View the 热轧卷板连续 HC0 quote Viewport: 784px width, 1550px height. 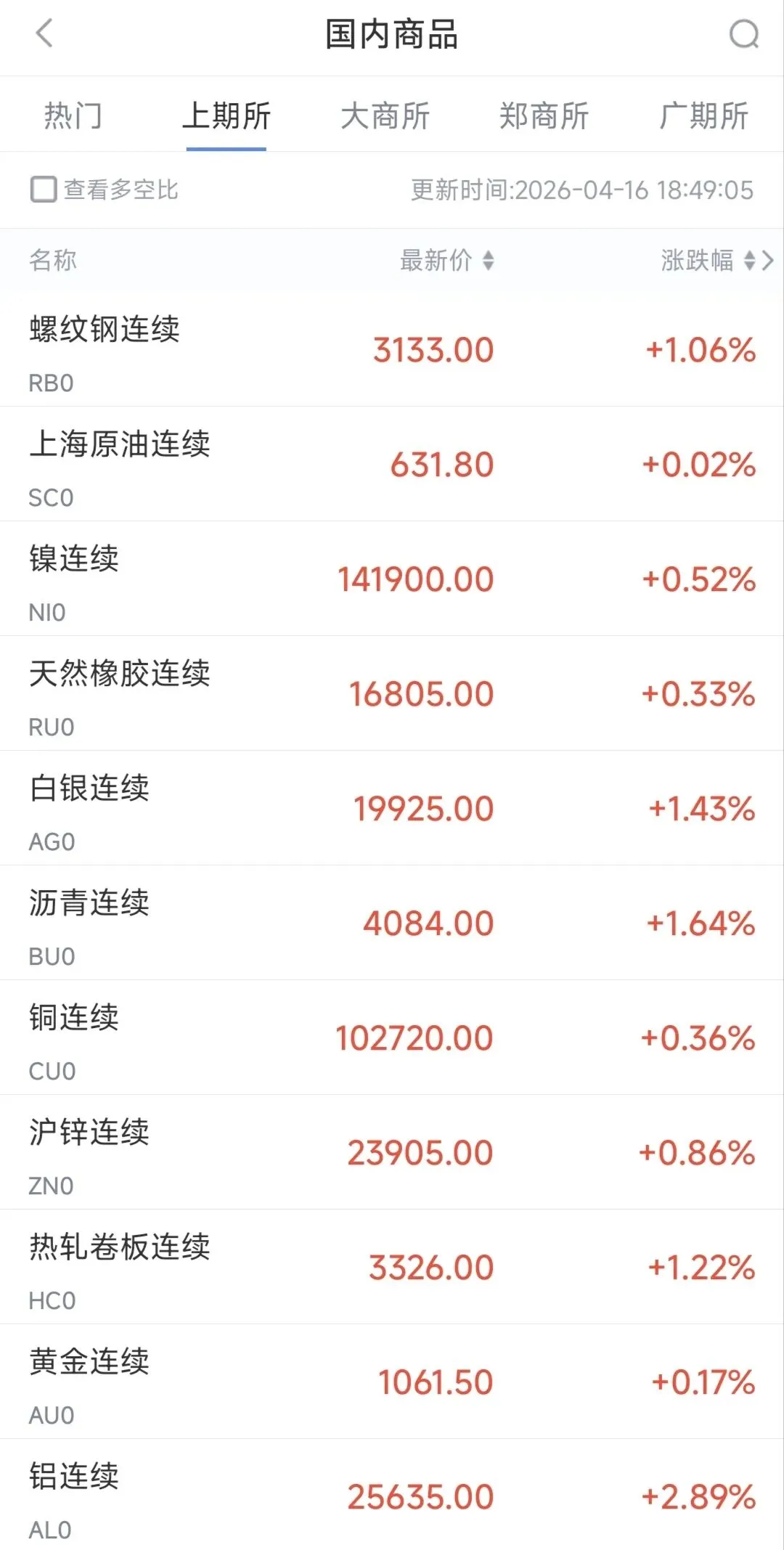point(392,1268)
